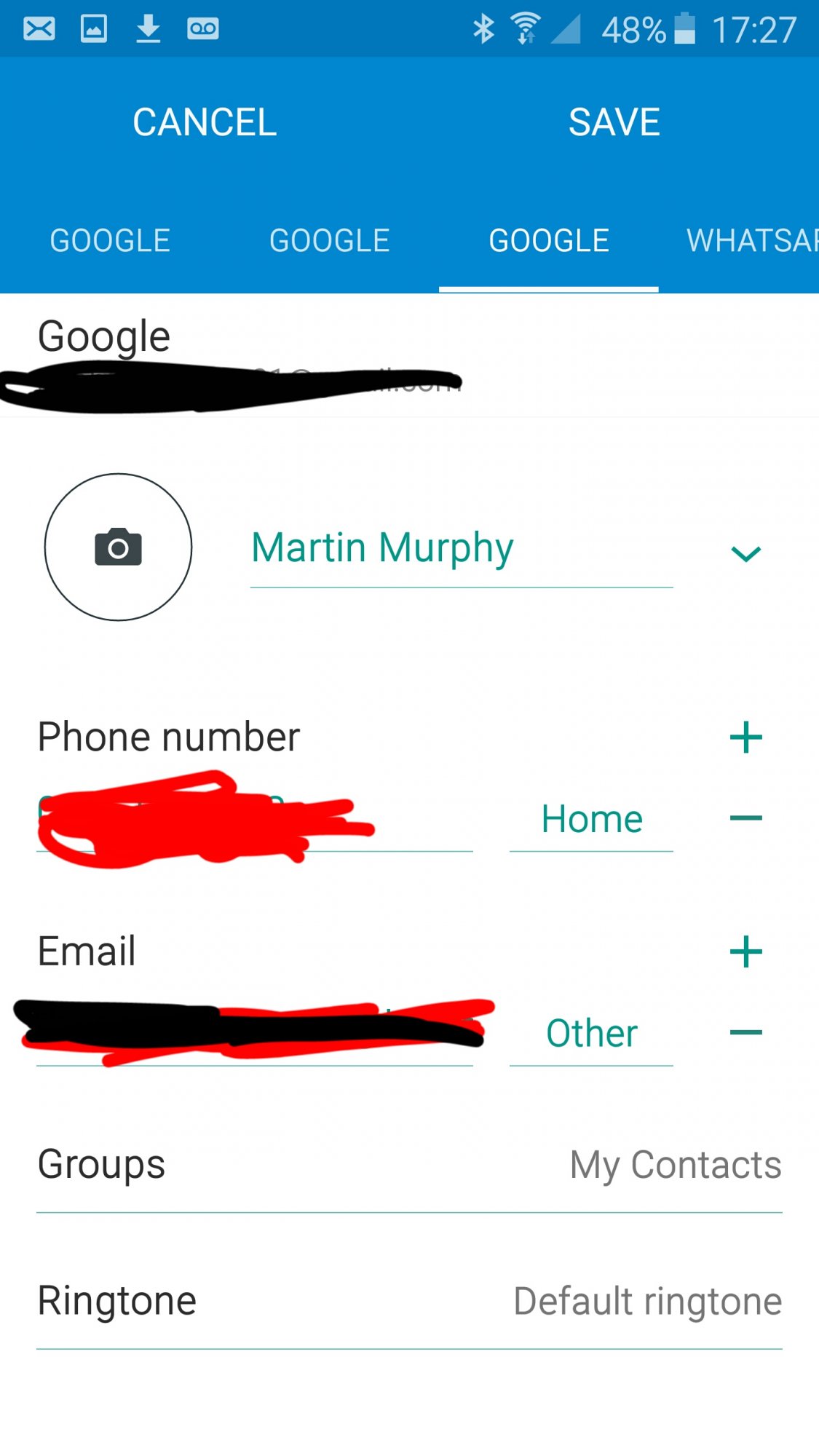
Task: Edit the name Martin Murphy
Action: coord(461,548)
